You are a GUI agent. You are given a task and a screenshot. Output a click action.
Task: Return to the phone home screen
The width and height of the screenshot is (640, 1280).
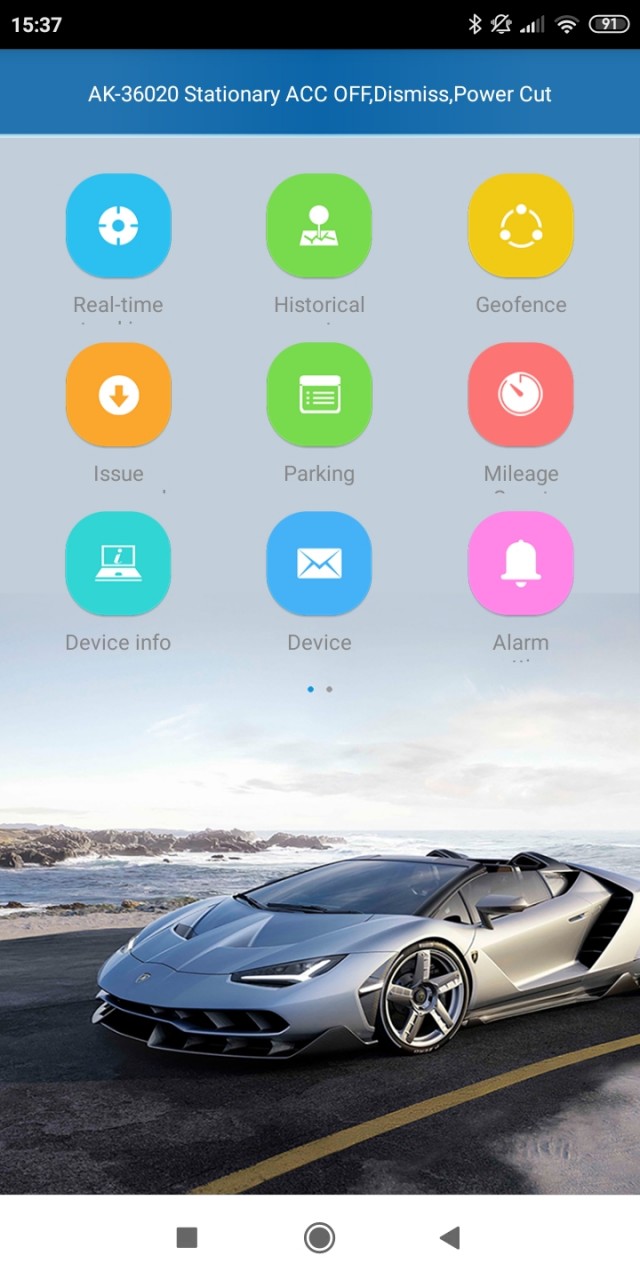(x=319, y=1238)
